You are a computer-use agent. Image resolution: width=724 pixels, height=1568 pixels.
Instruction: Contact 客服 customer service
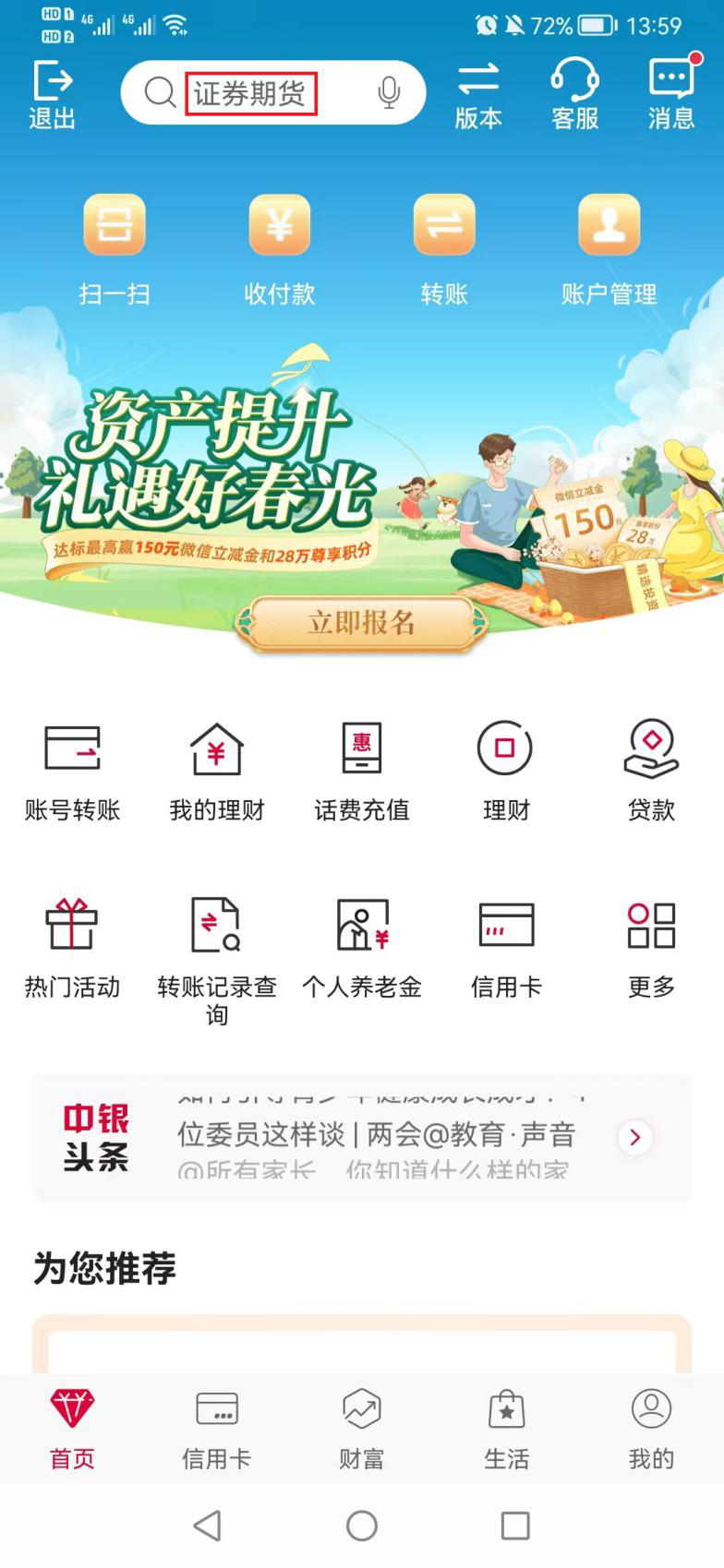click(x=574, y=93)
